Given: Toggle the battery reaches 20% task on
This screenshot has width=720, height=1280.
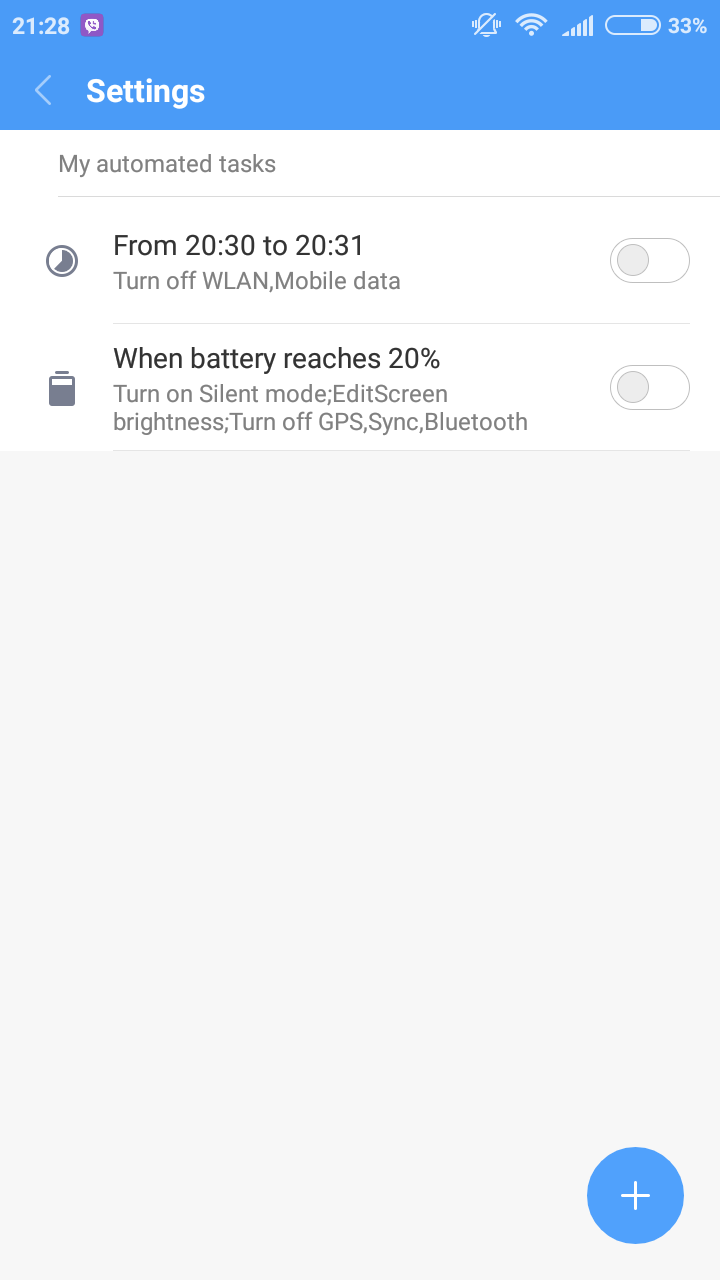Looking at the screenshot, I should tap(649, 388).
